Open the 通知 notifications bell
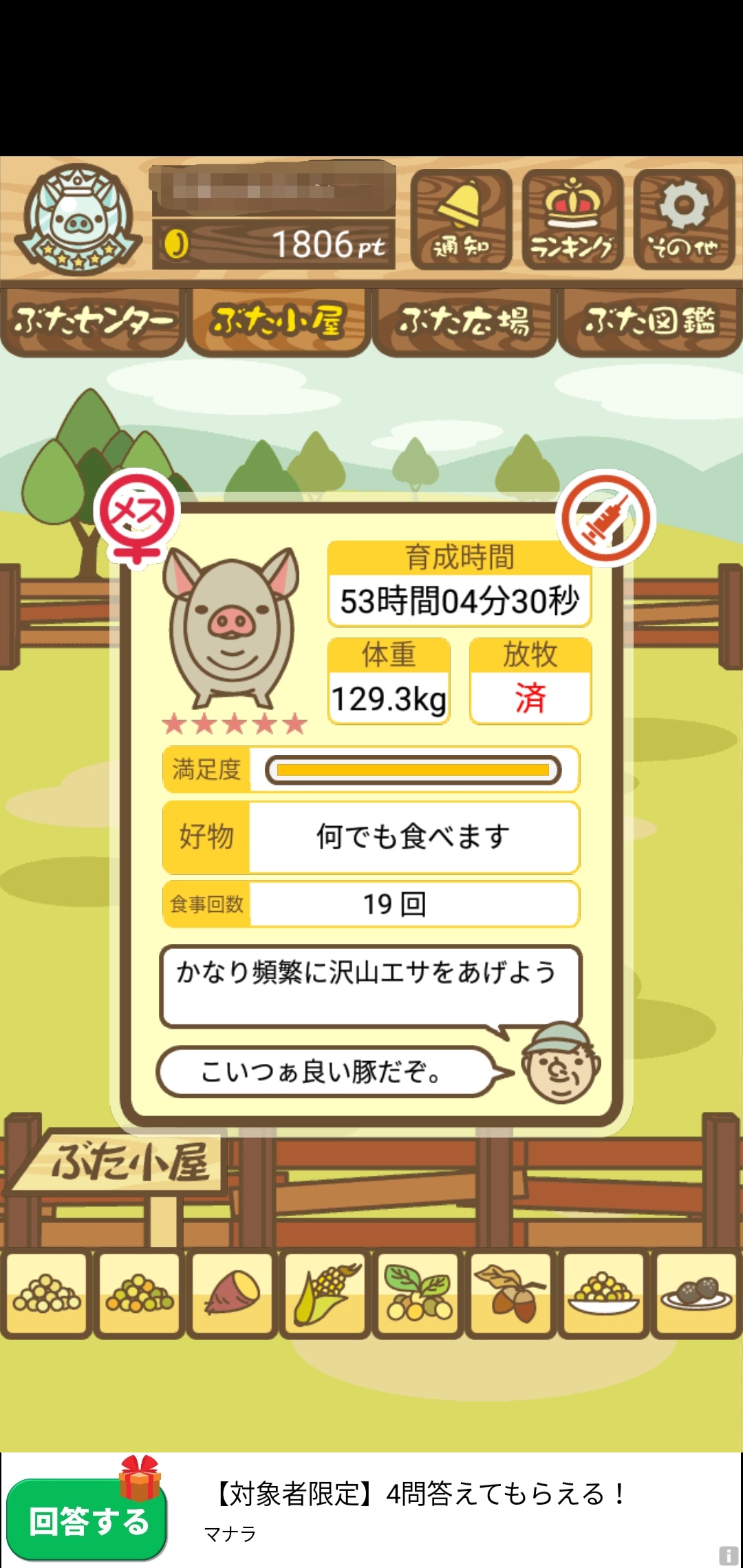The image size is (743, 1568). click(461, 219)
